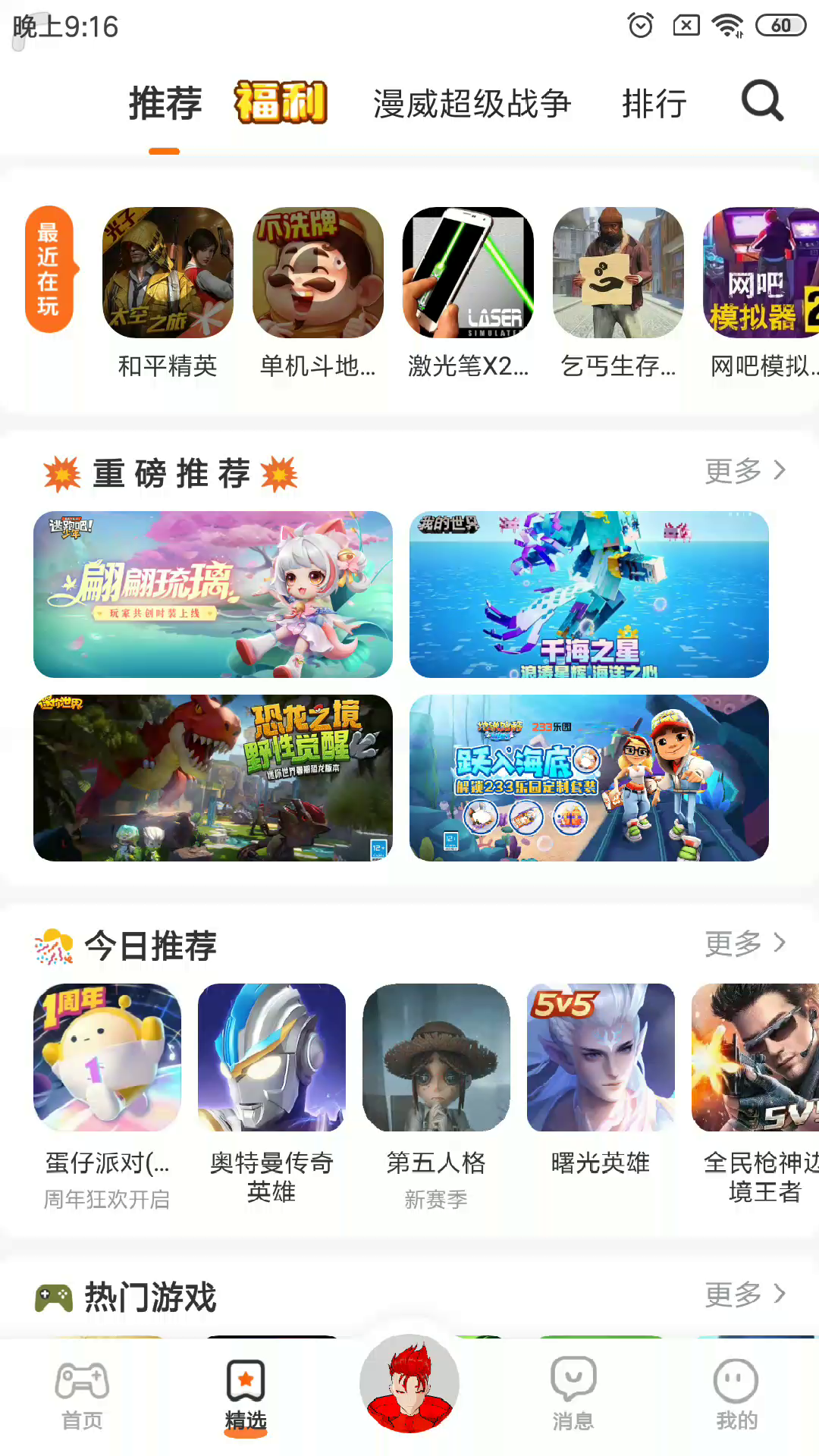Image resolution: width=819 pixels, height=1456 pixels.
Task: Open 第五人格 in today's picks
Action: click(x=436, y=1058)
